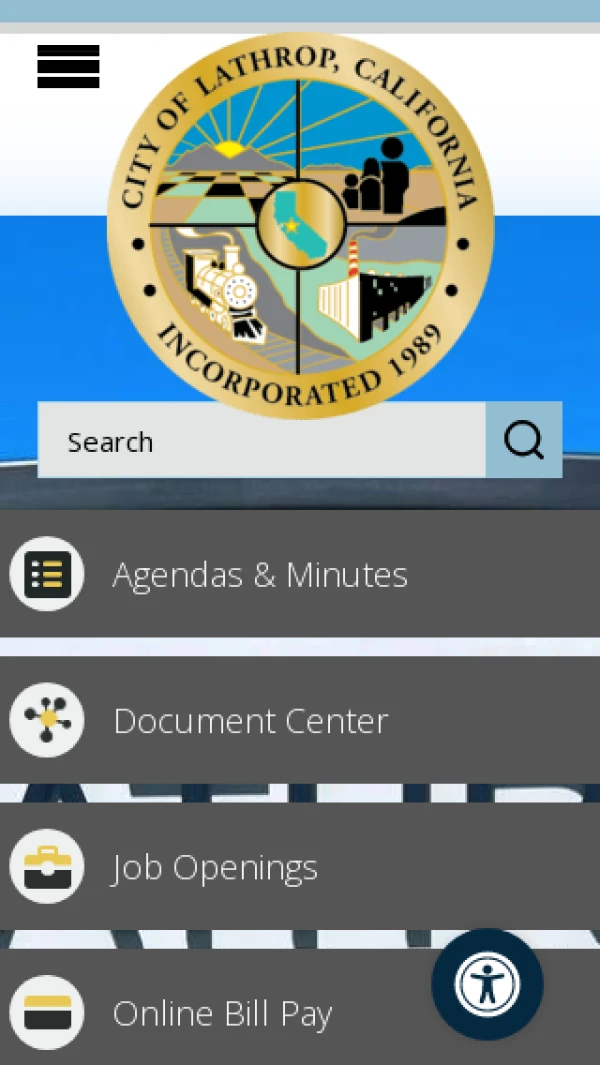Tap the City of Lathrop seal logo
The width and height of the screenshot is (600, 1065).
[300, 225]
